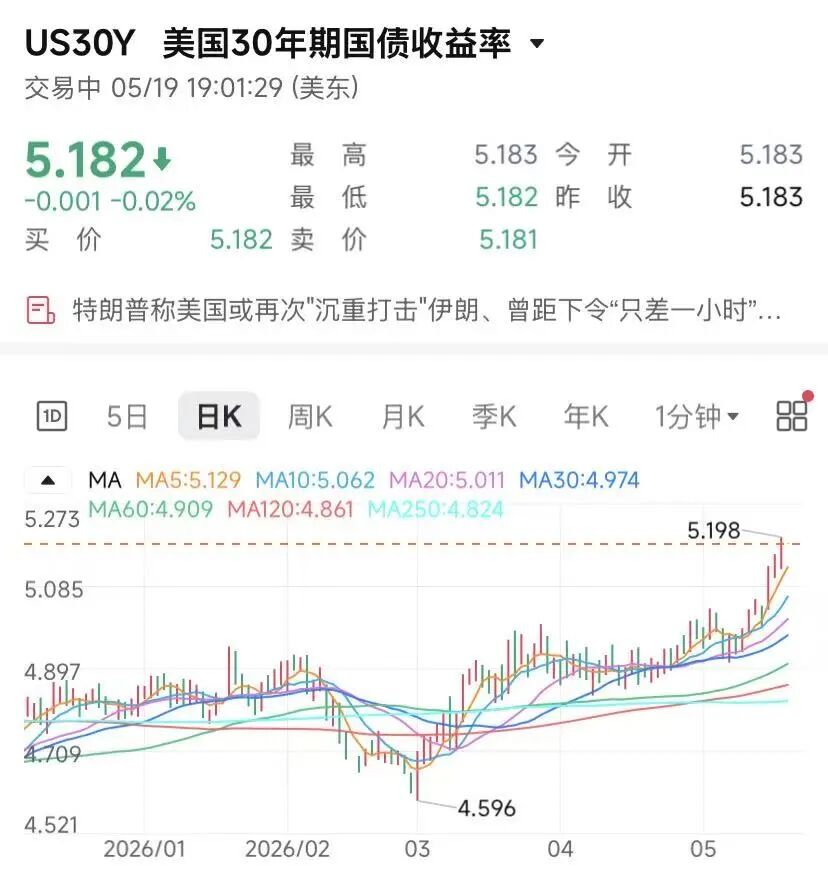
Task: Switch to the 季K quarterly chart
Action: coord(494,417)
